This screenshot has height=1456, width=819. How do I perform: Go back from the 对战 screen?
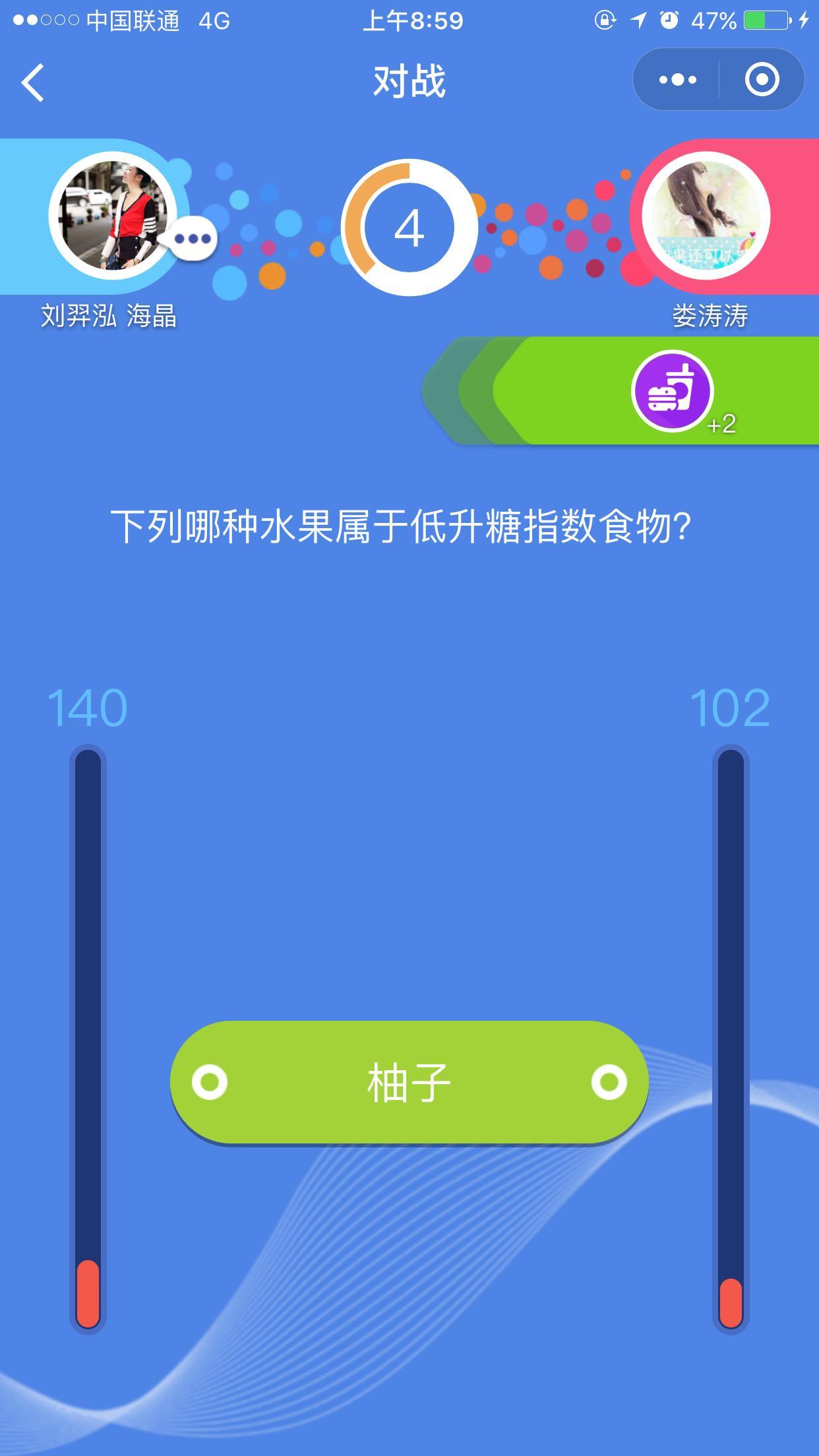33,82
